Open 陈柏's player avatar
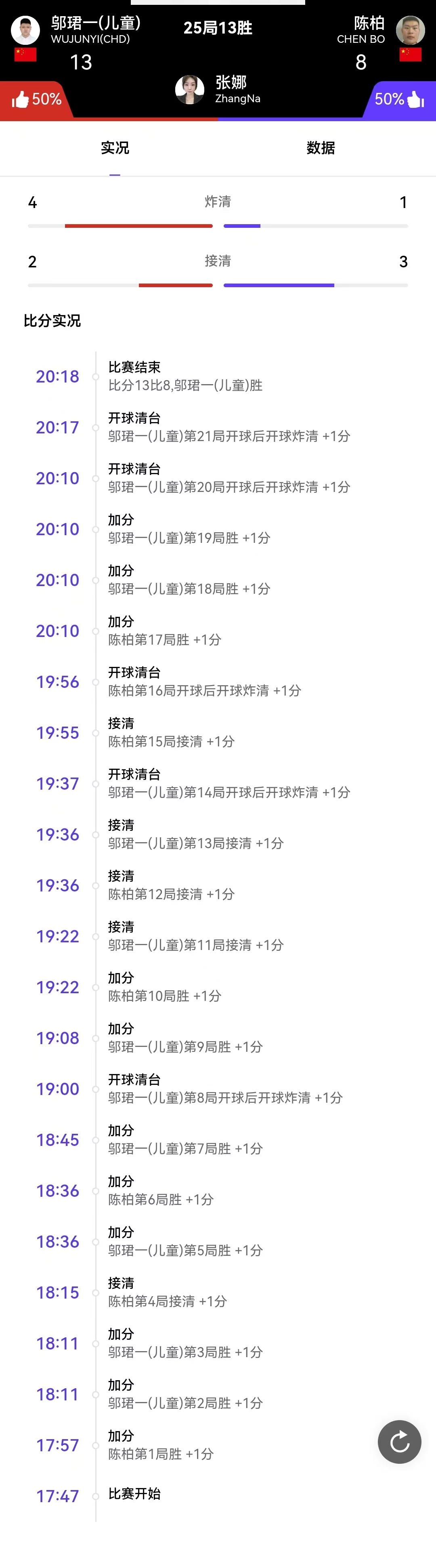This screenshot has height=1568, width=436. click(411, 30)
